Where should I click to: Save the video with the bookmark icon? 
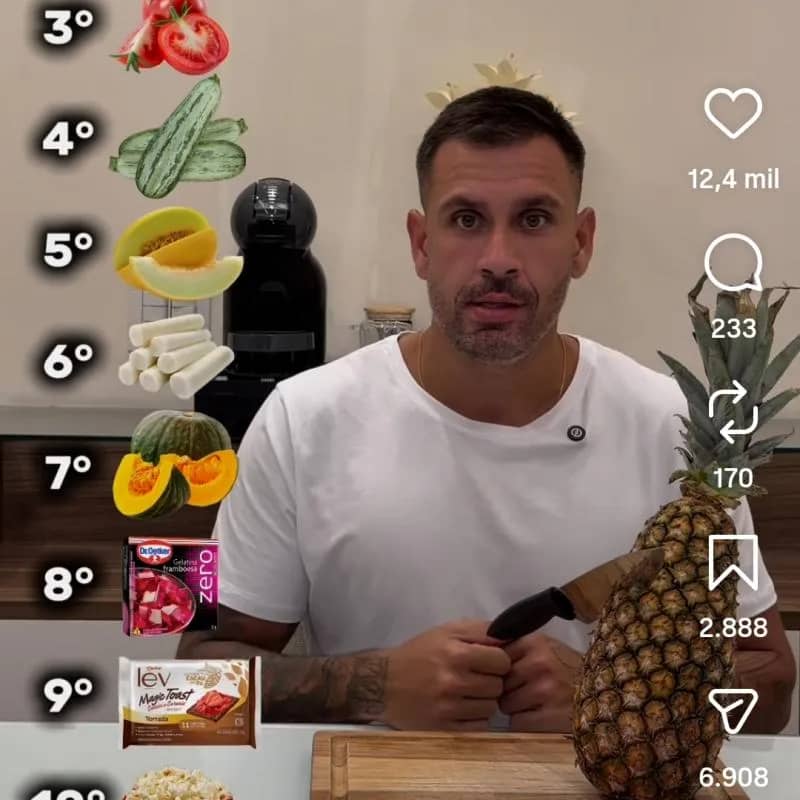click(733, 563)
